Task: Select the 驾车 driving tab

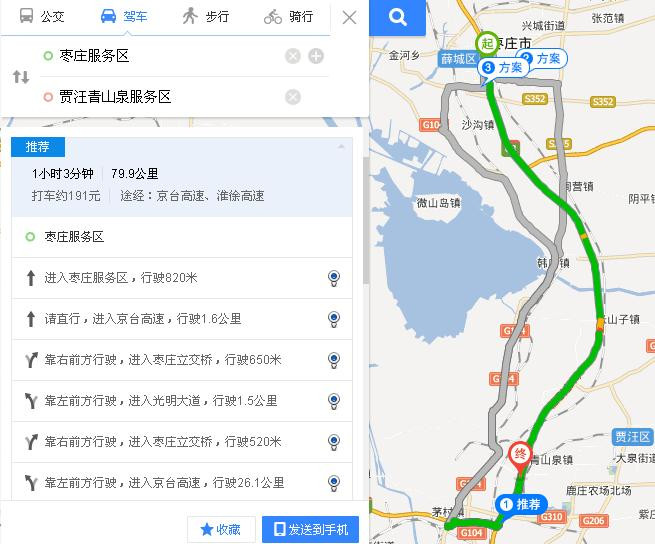Action: tap(123, 17)
